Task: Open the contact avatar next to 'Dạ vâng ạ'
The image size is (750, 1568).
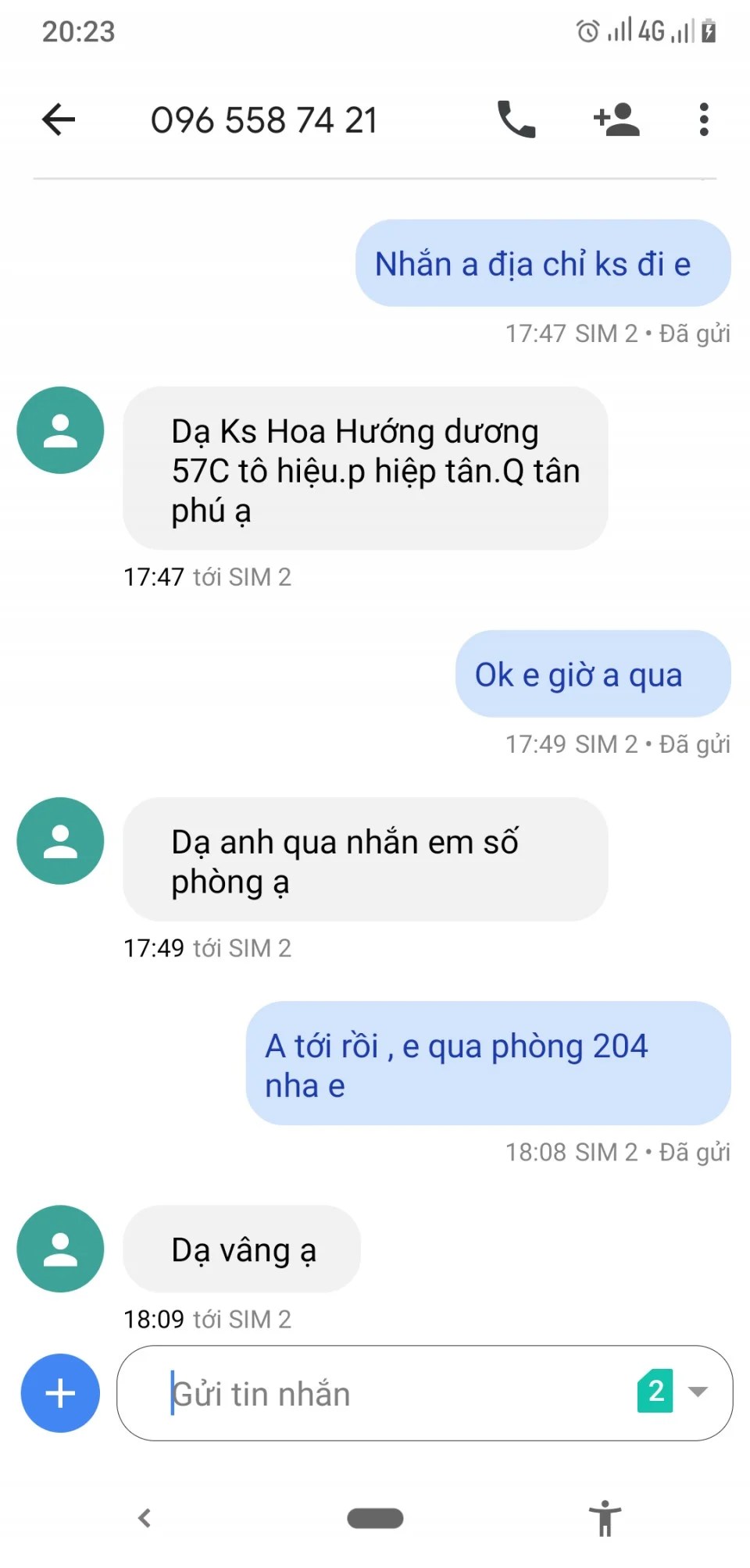Action: click(x=60, y=1249)
